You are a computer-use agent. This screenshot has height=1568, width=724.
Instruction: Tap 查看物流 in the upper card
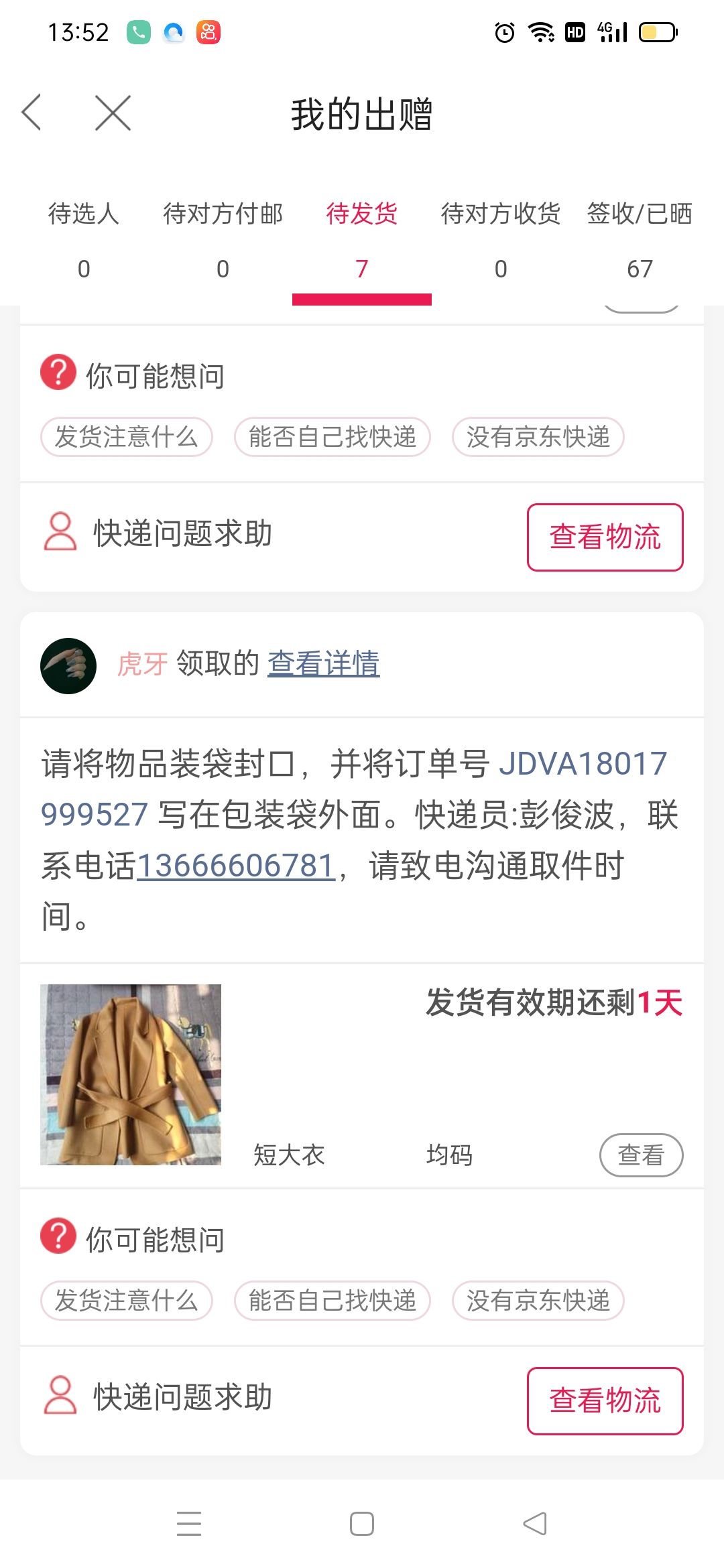605,537
